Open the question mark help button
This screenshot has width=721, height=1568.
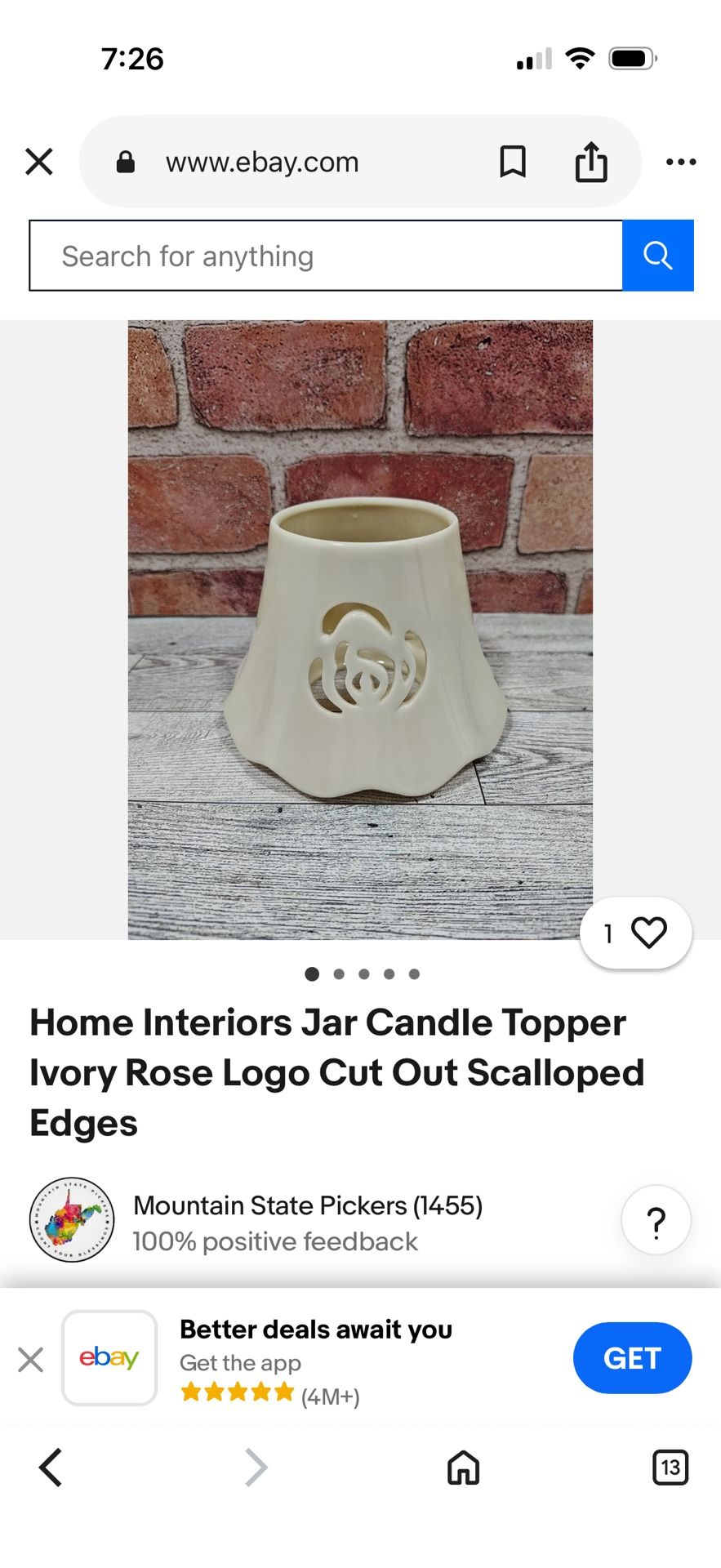(656, 1220)
